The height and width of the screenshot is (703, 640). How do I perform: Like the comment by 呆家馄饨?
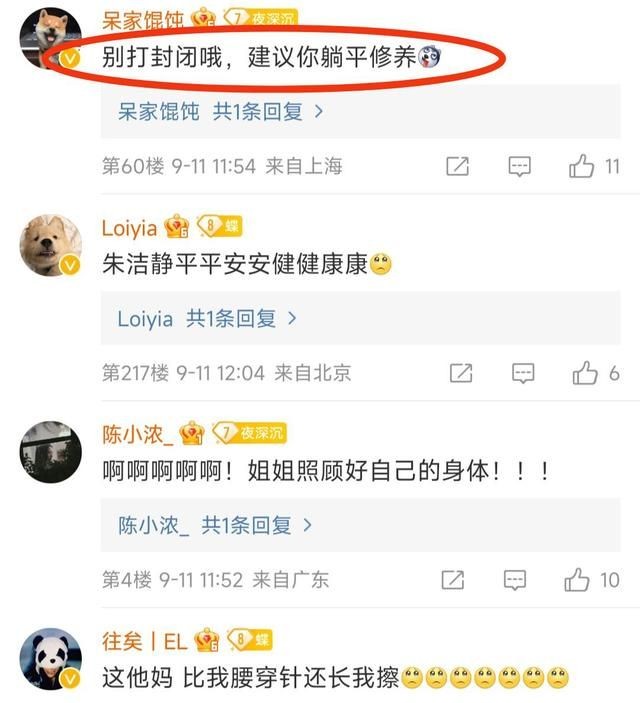click(582, 167)
